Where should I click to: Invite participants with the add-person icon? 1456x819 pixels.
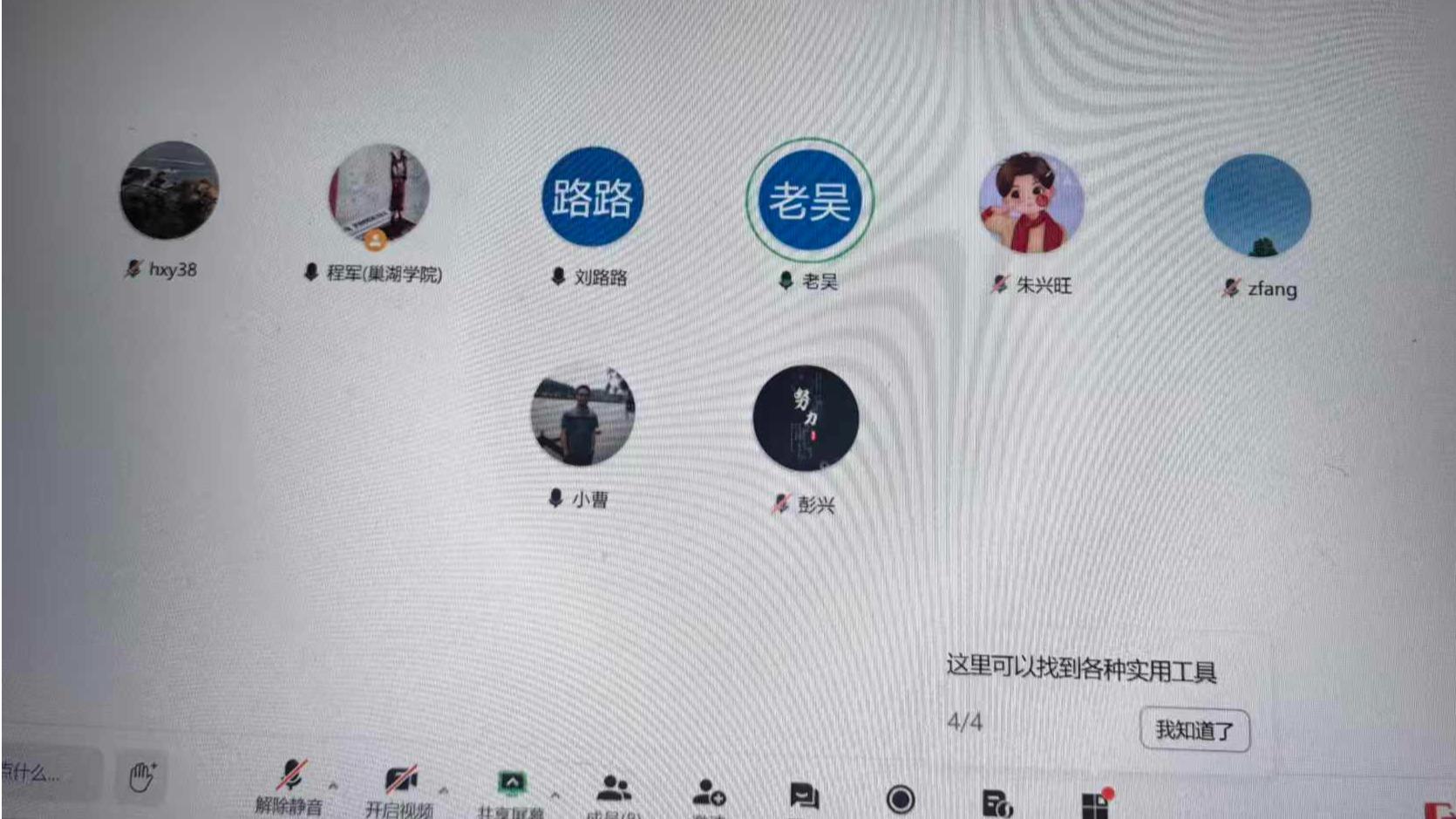708,794
